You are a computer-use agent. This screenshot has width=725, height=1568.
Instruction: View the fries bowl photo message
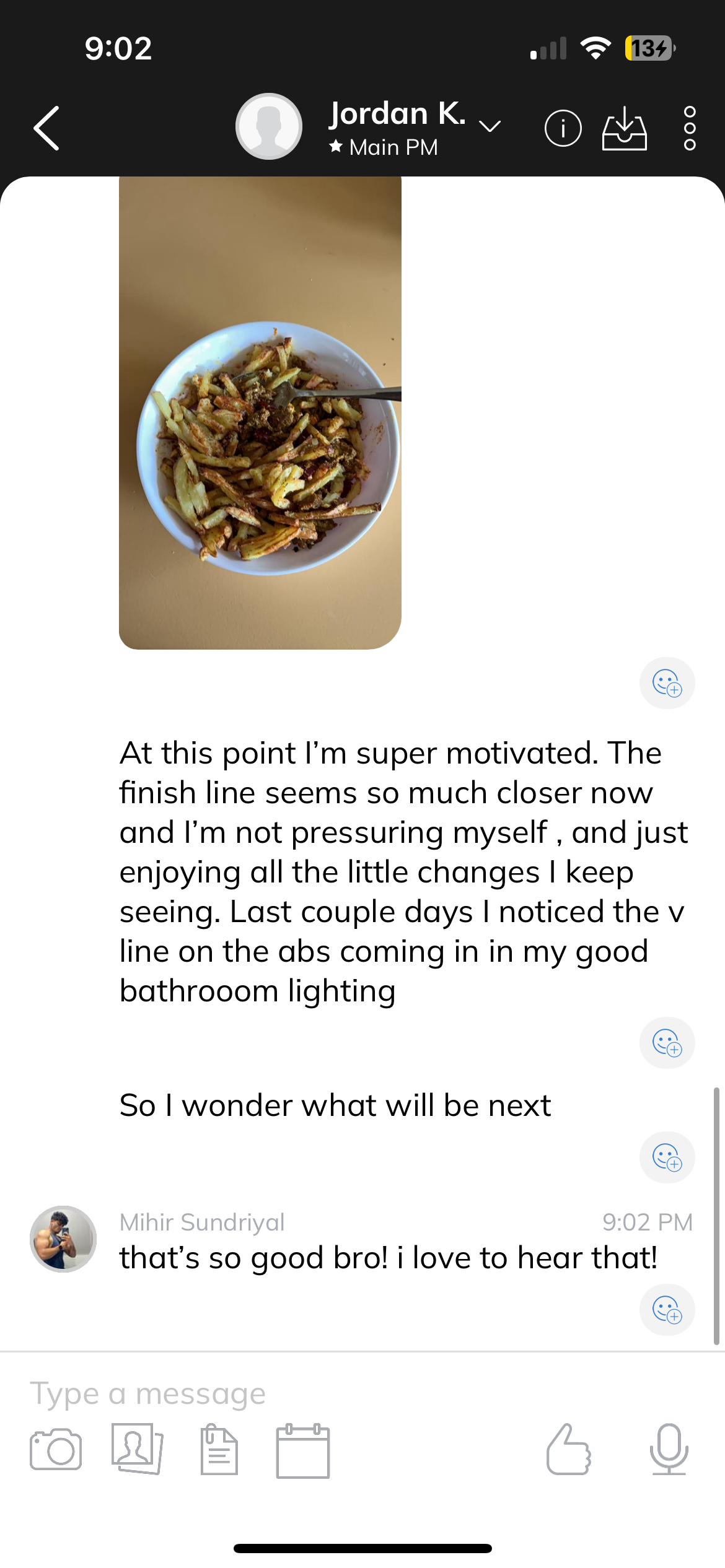[260, 413]
